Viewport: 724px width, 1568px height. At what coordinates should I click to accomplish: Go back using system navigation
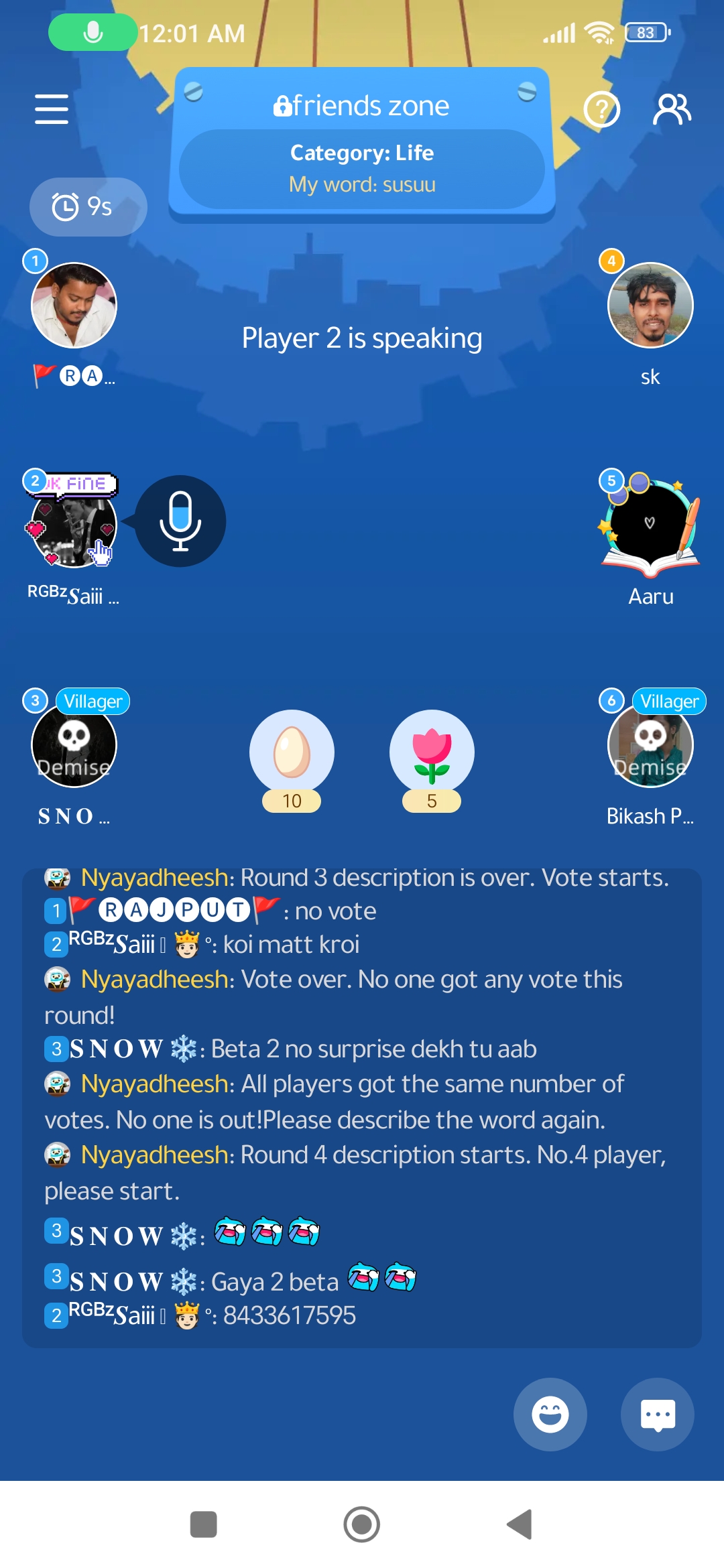coord(520,1524)
